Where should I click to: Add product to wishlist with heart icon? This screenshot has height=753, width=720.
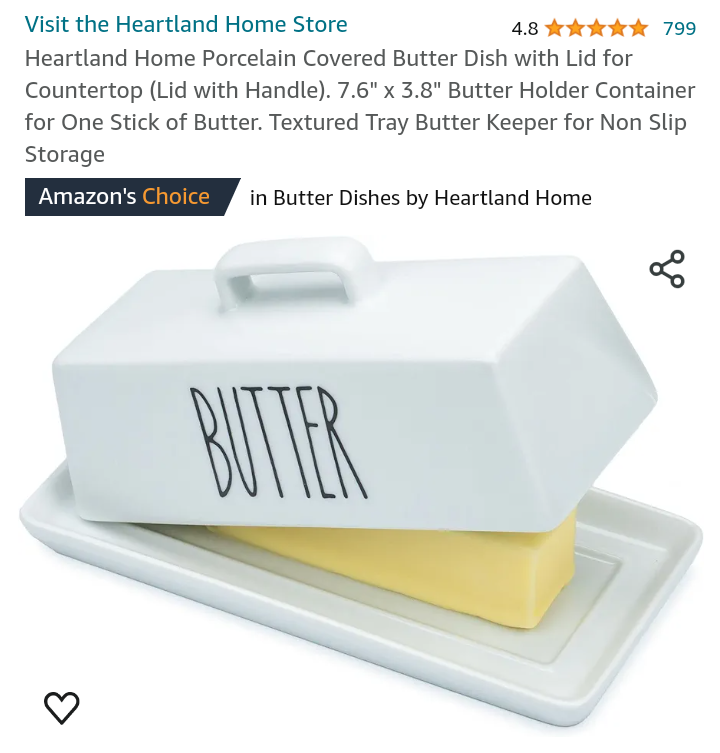(61, 707)
